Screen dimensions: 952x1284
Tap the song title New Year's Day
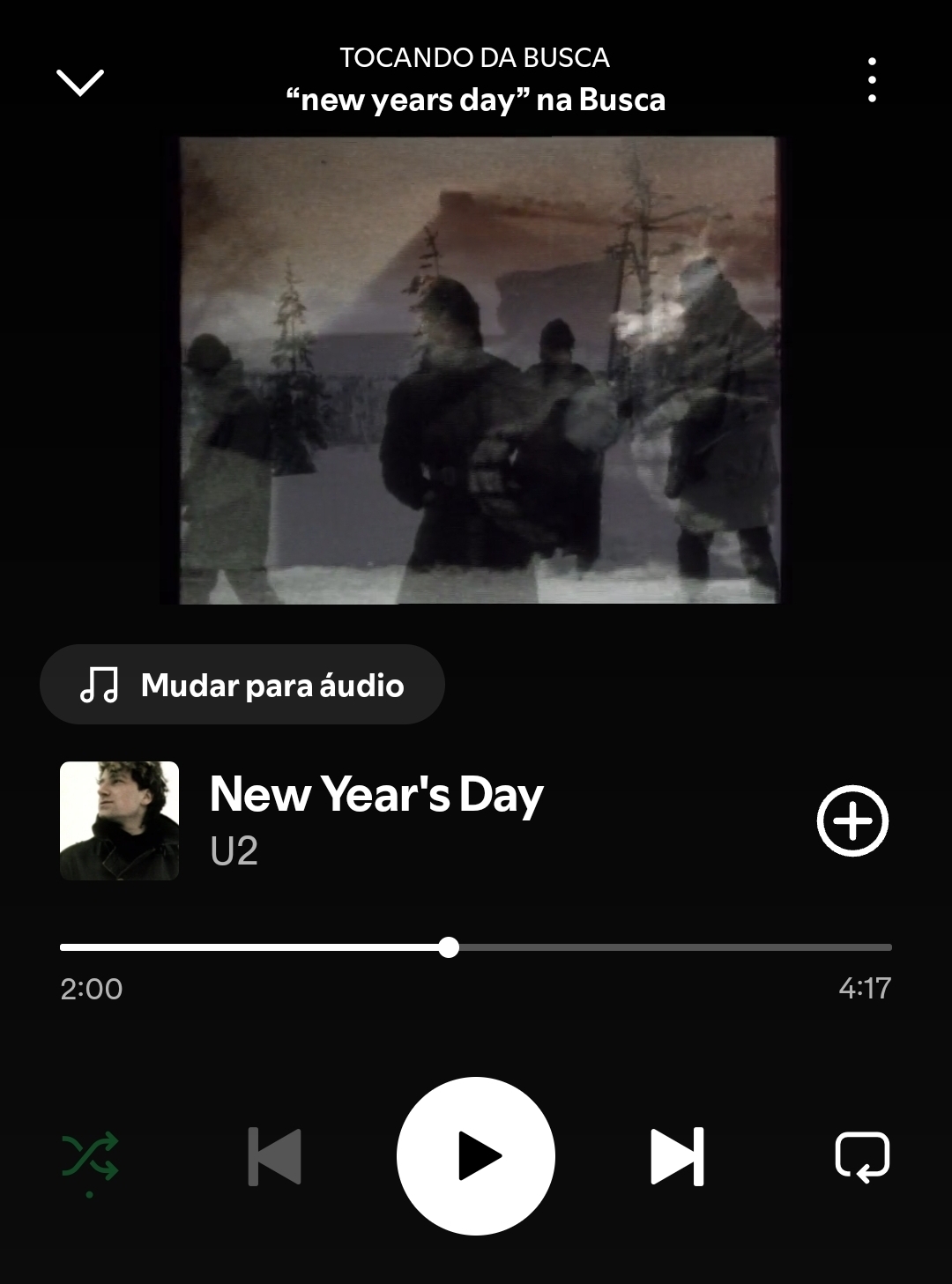tap(376, 794)
